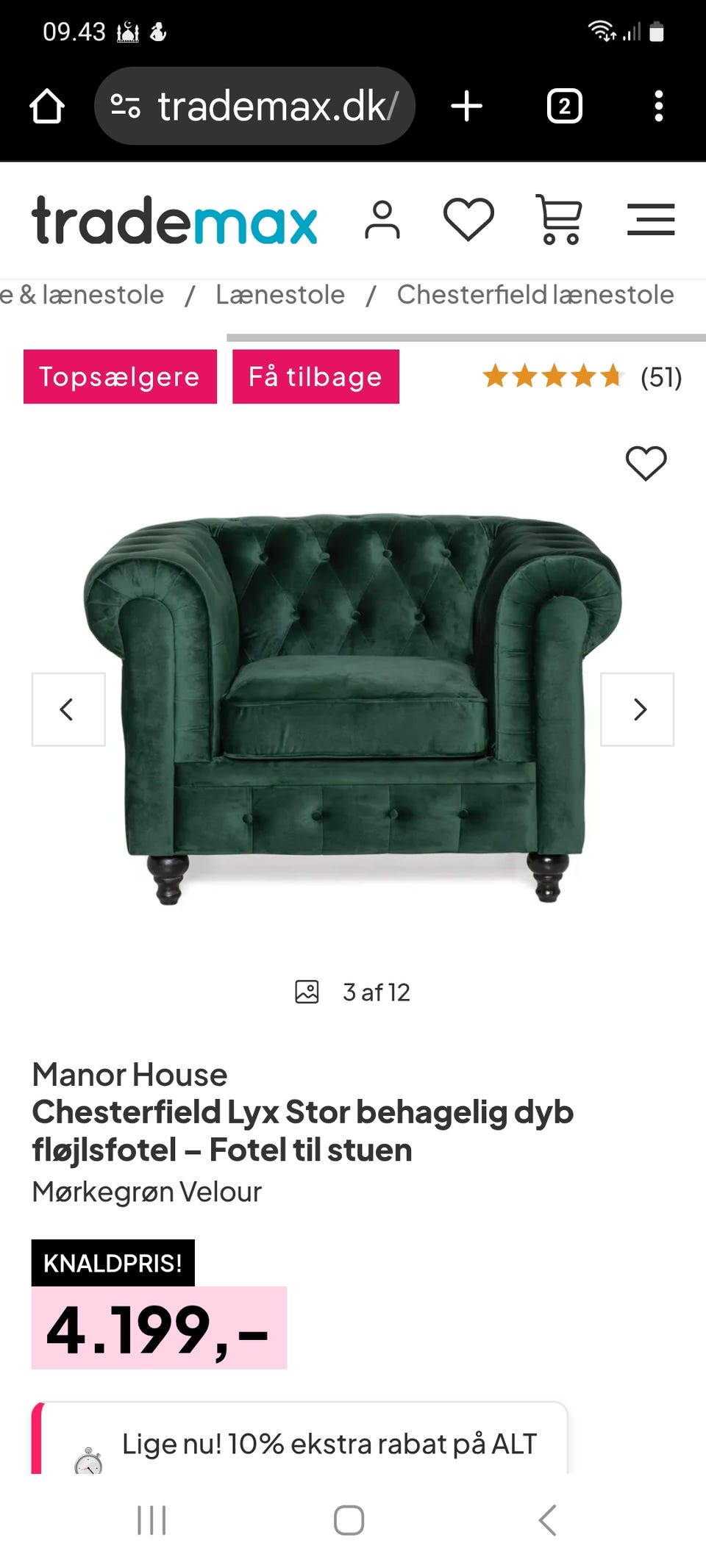Open the hamburger menu
Image resolution: width=706 pixels, height=1568 pixels.
(x=651, y=220)
